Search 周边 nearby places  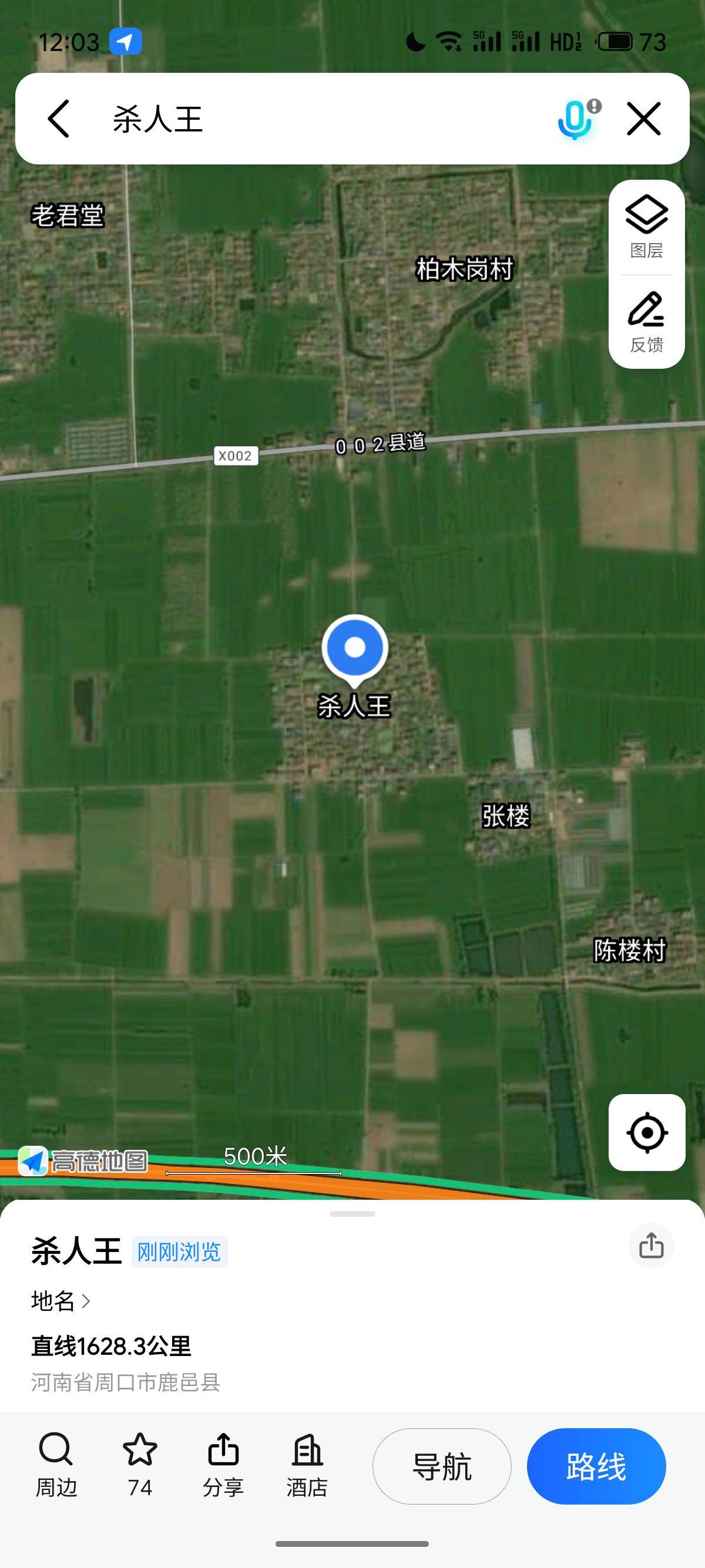pyautogui.click(x=56, y=1465)
